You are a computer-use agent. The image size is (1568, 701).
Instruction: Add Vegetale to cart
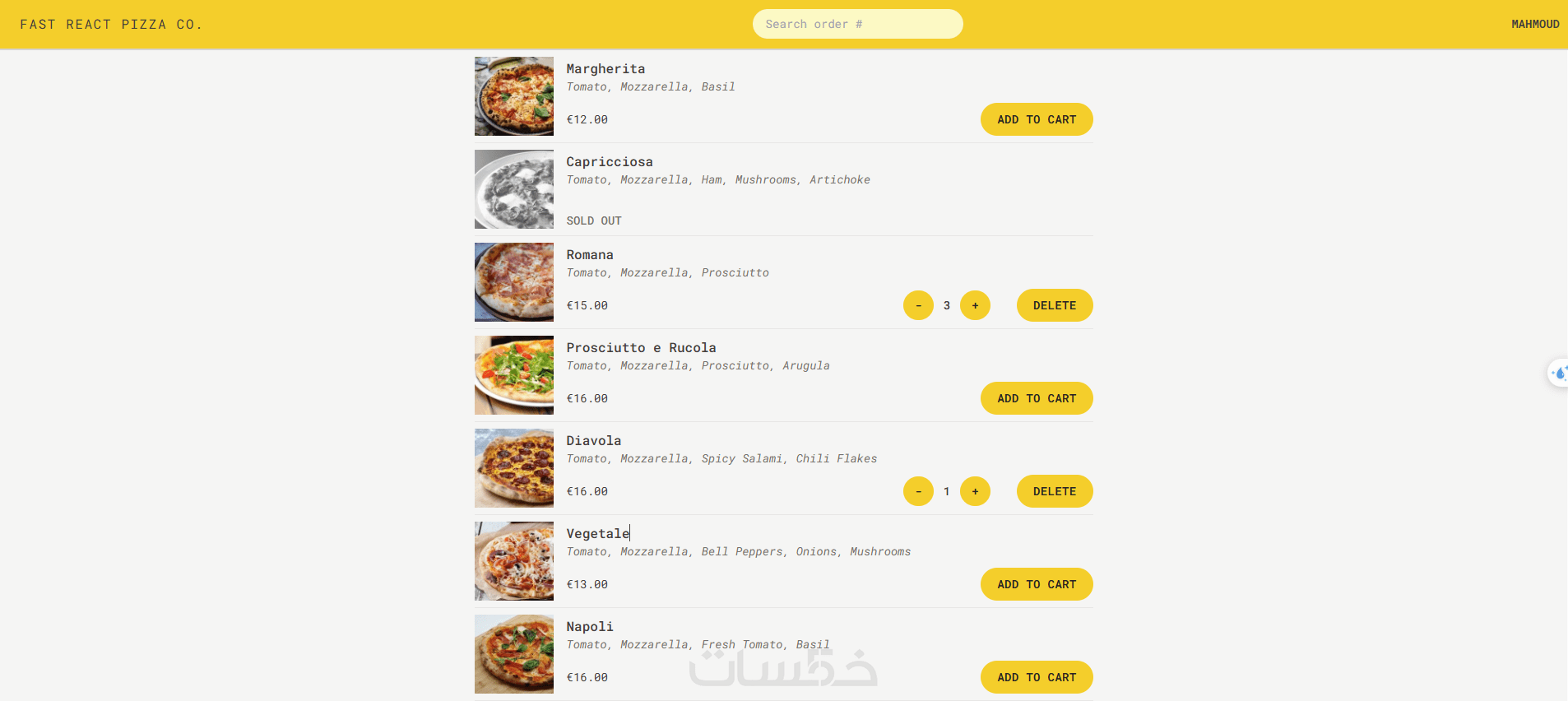[1036, 584]
